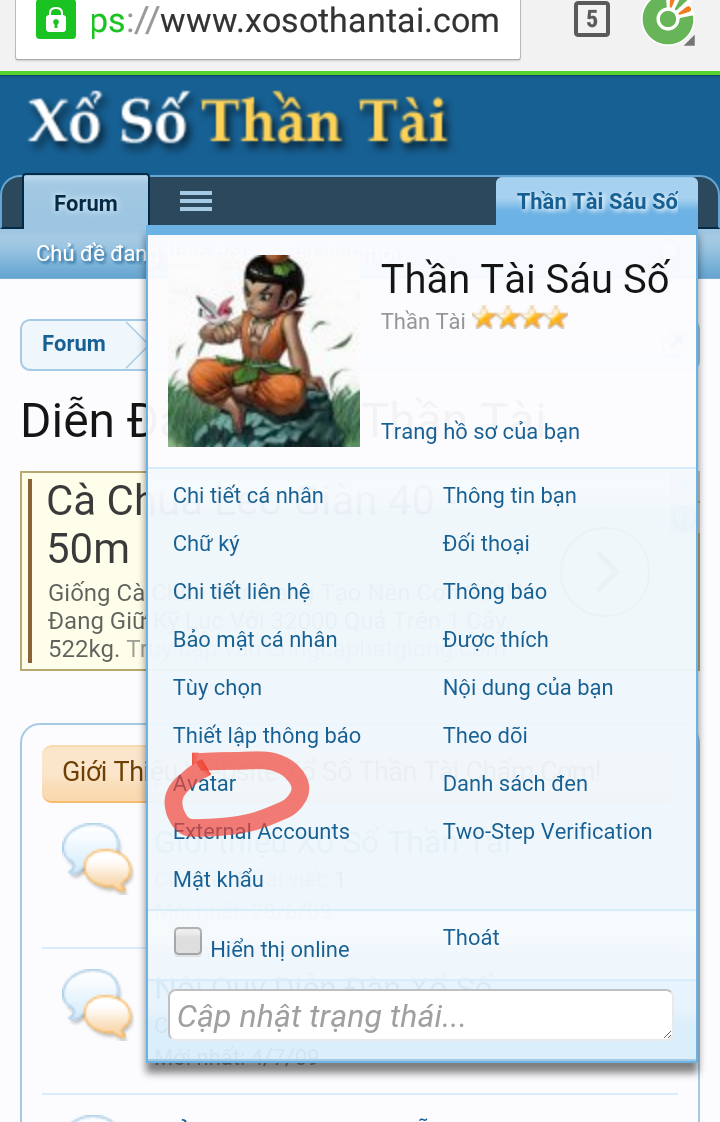Open Thông tin bạn feed
720x1122 pixels.
click(x=509, y=496)
